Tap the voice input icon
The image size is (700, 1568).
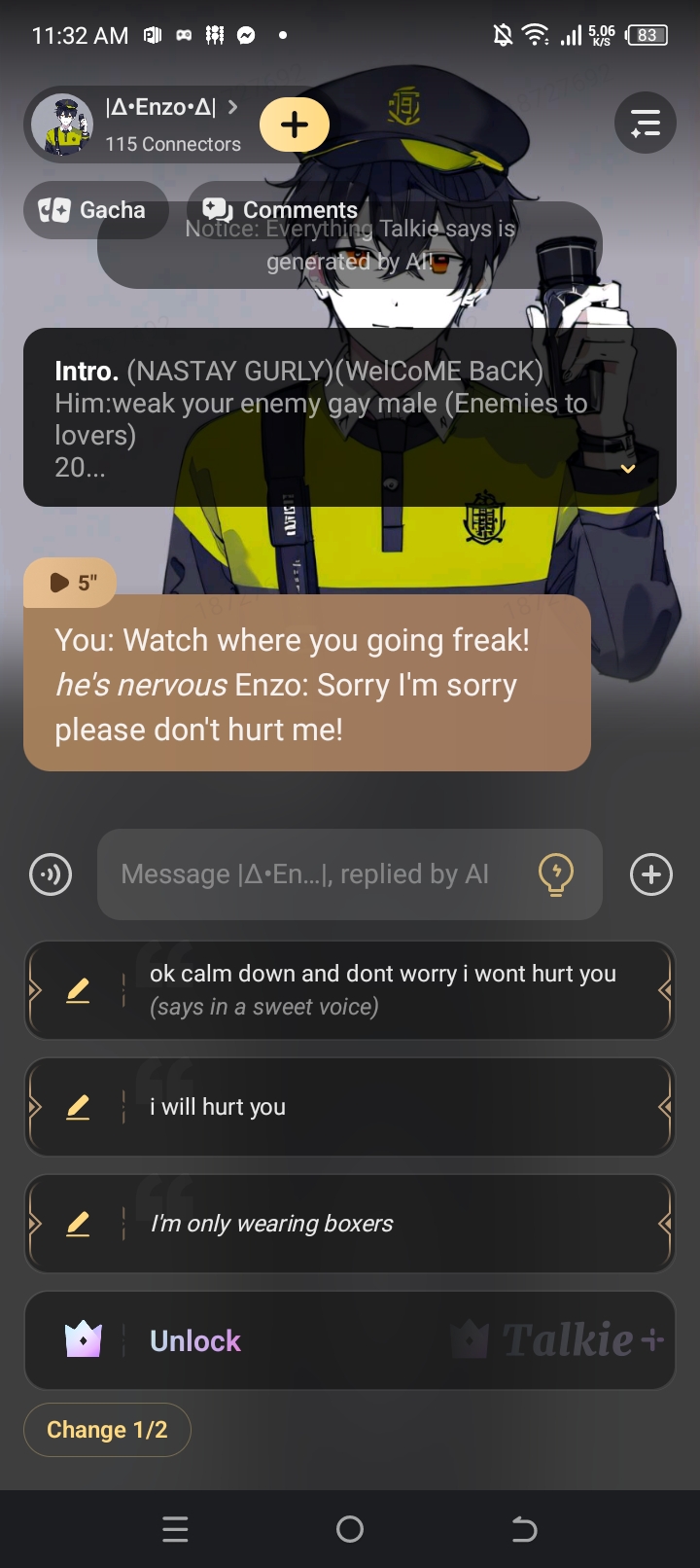coord(51,874)
